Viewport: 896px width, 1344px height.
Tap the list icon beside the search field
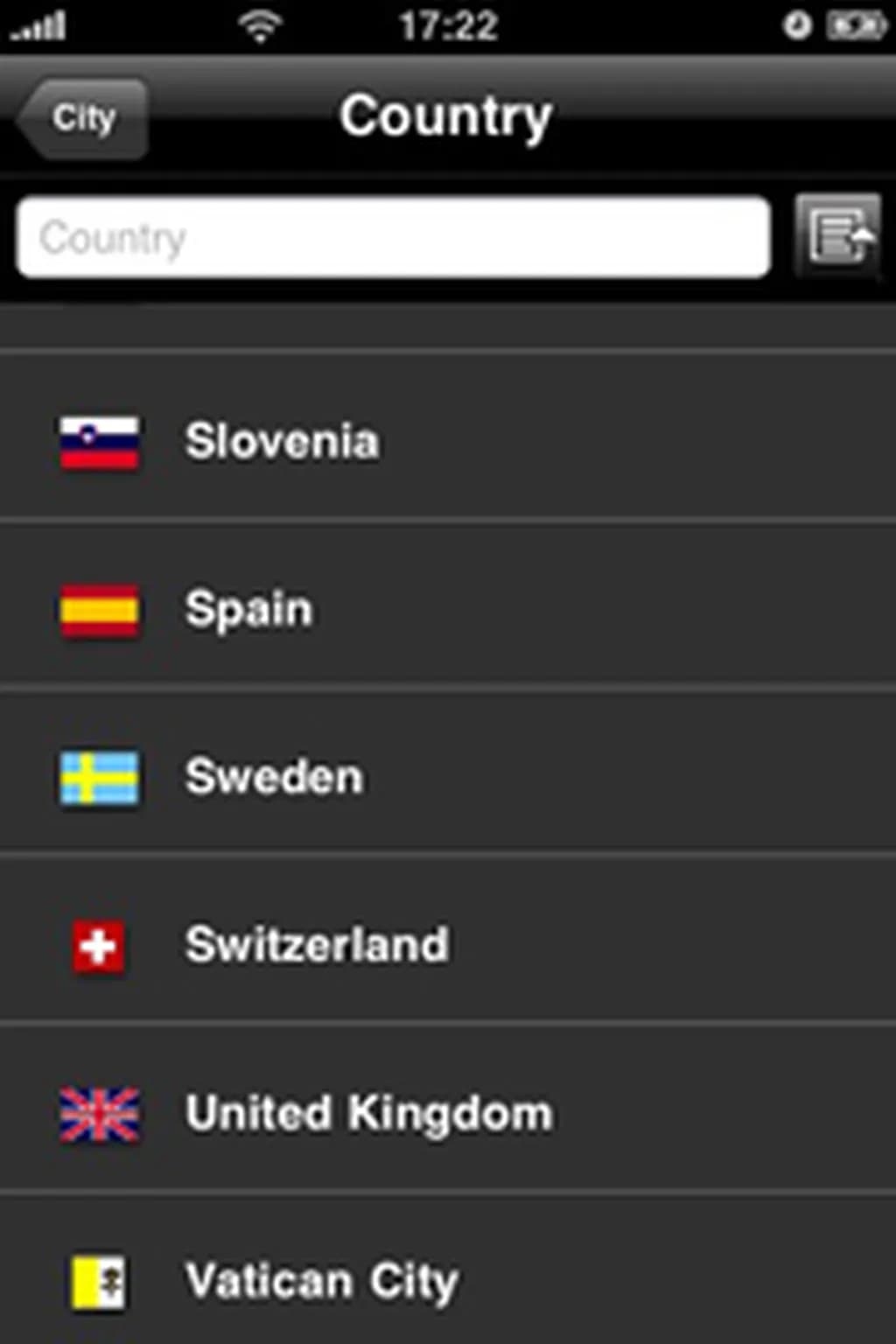coord(838,235)
